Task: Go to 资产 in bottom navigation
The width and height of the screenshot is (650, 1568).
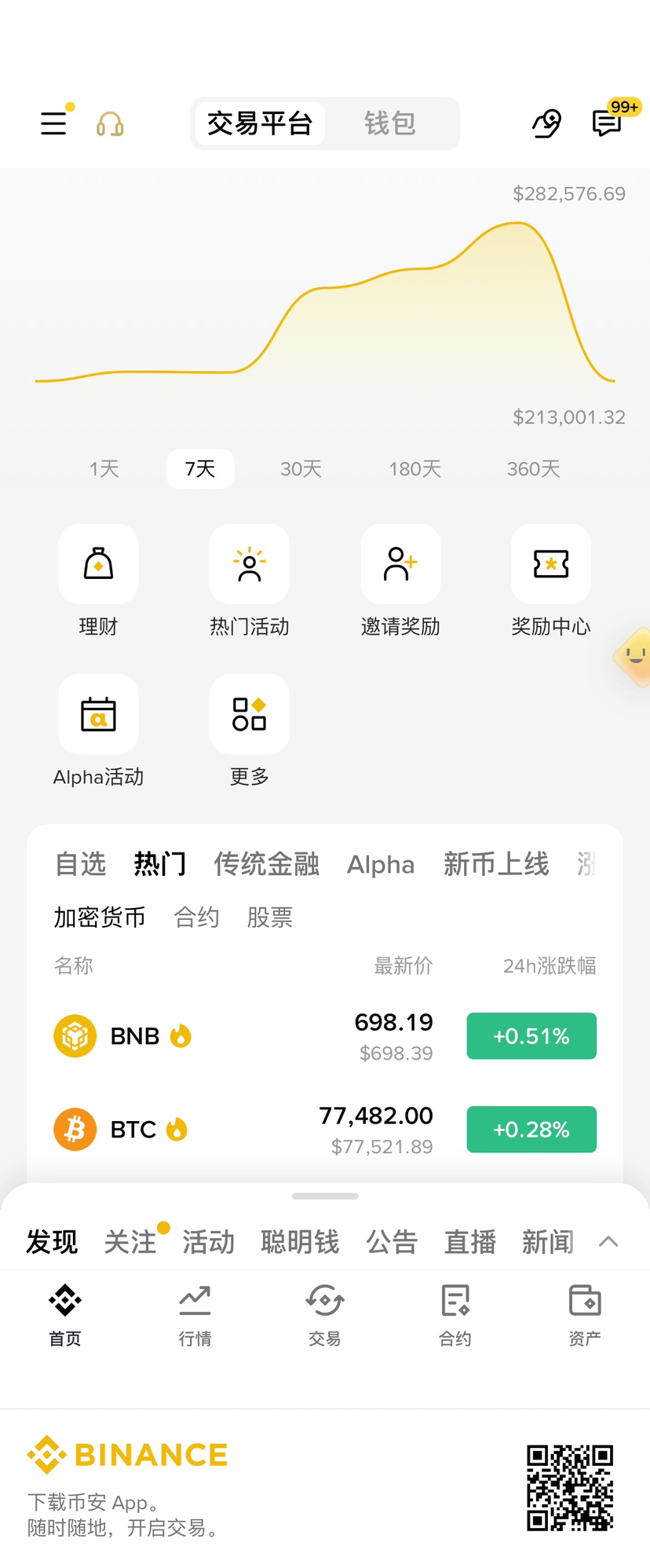Action: pos(585,1316)
